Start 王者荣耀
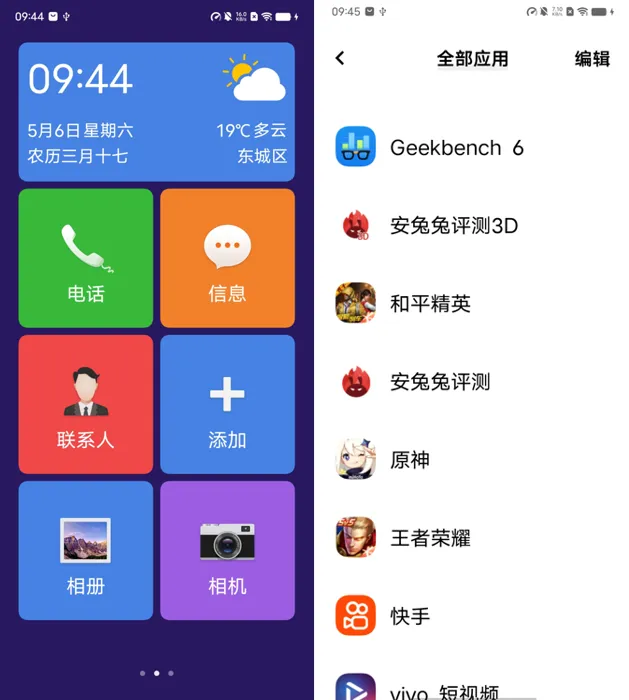The image size is (629, 700). pos(430,538)
